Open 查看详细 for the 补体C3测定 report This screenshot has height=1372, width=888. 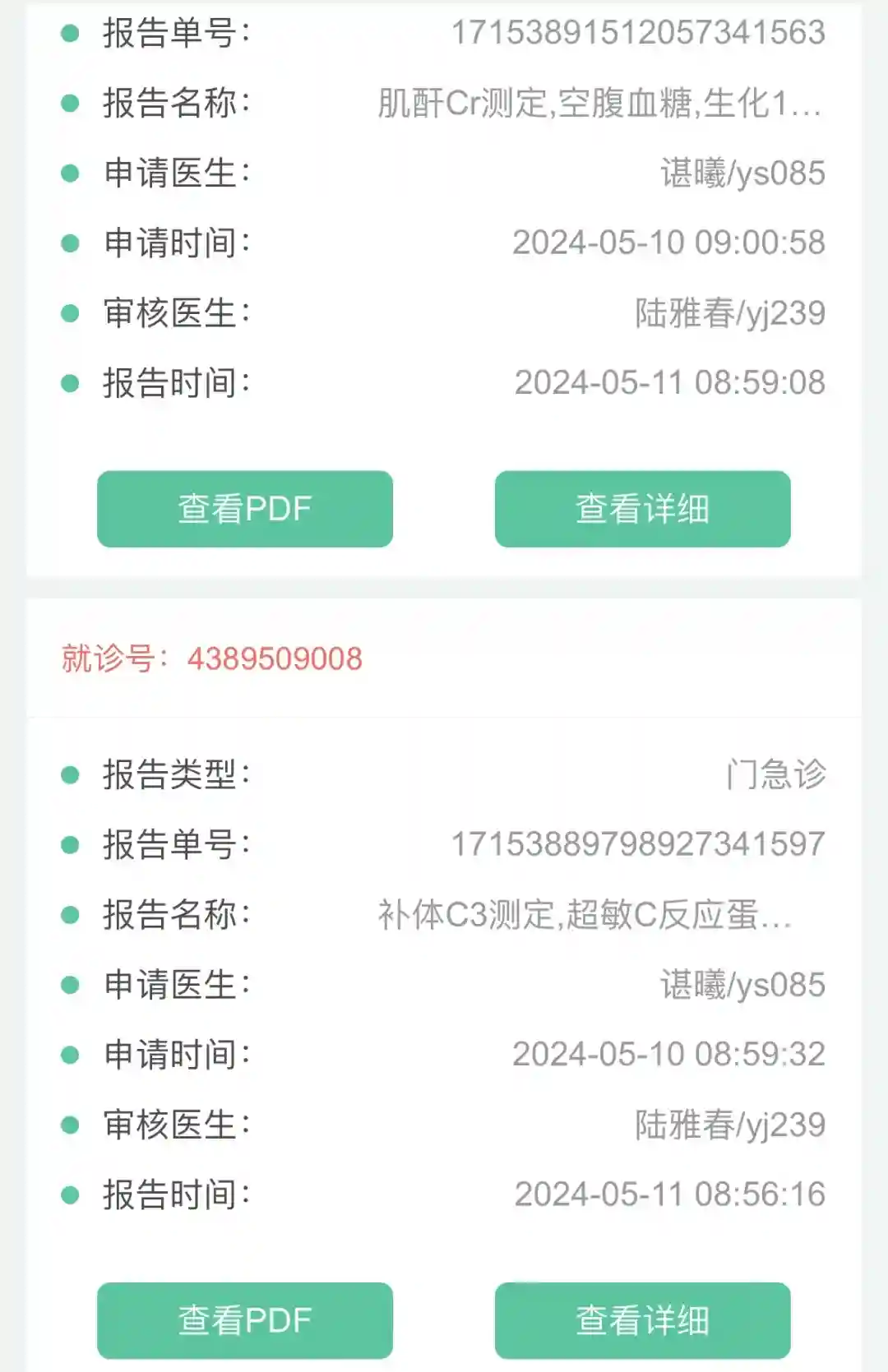pyautogui.click(x=642, y=1320)
